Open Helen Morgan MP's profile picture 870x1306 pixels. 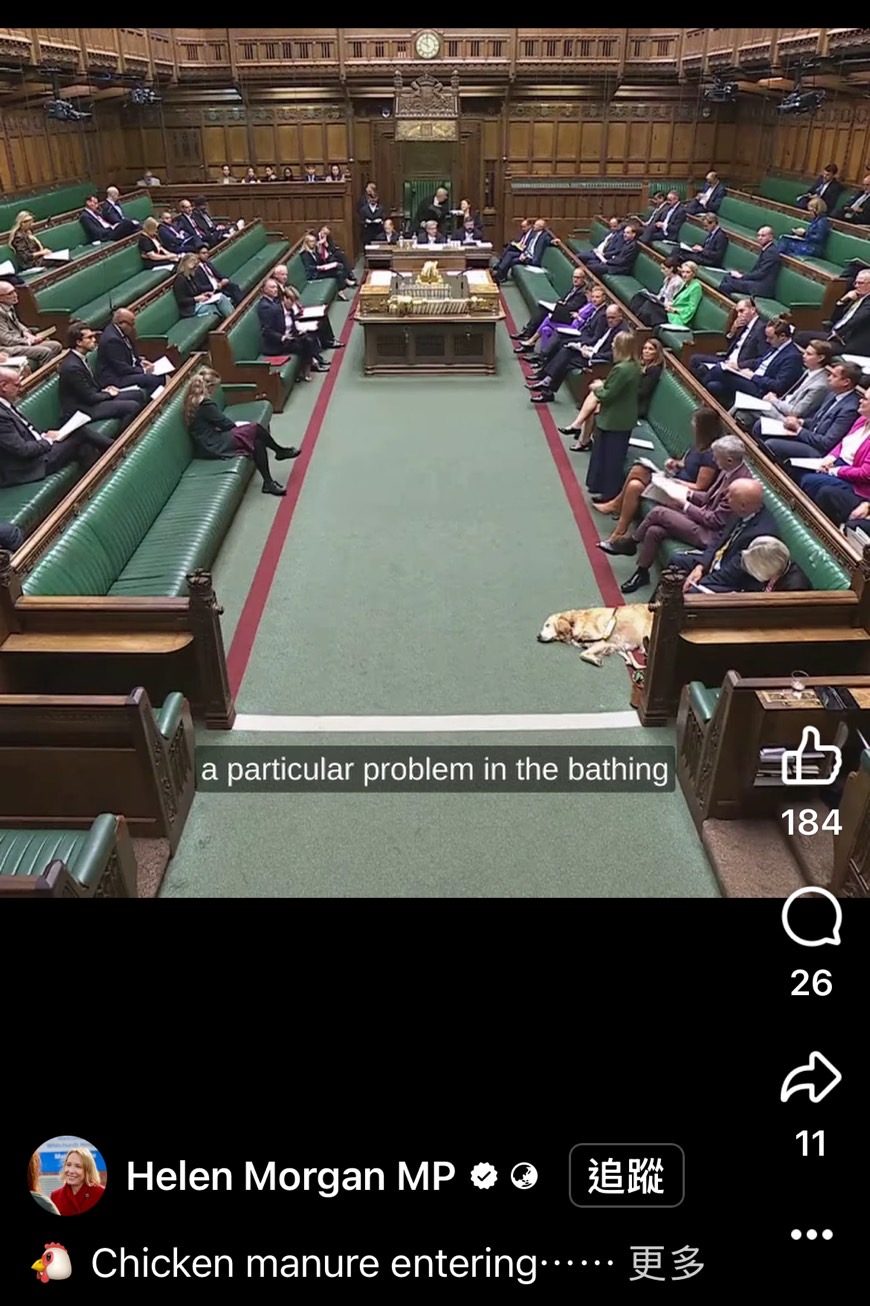pos(68,1176)
